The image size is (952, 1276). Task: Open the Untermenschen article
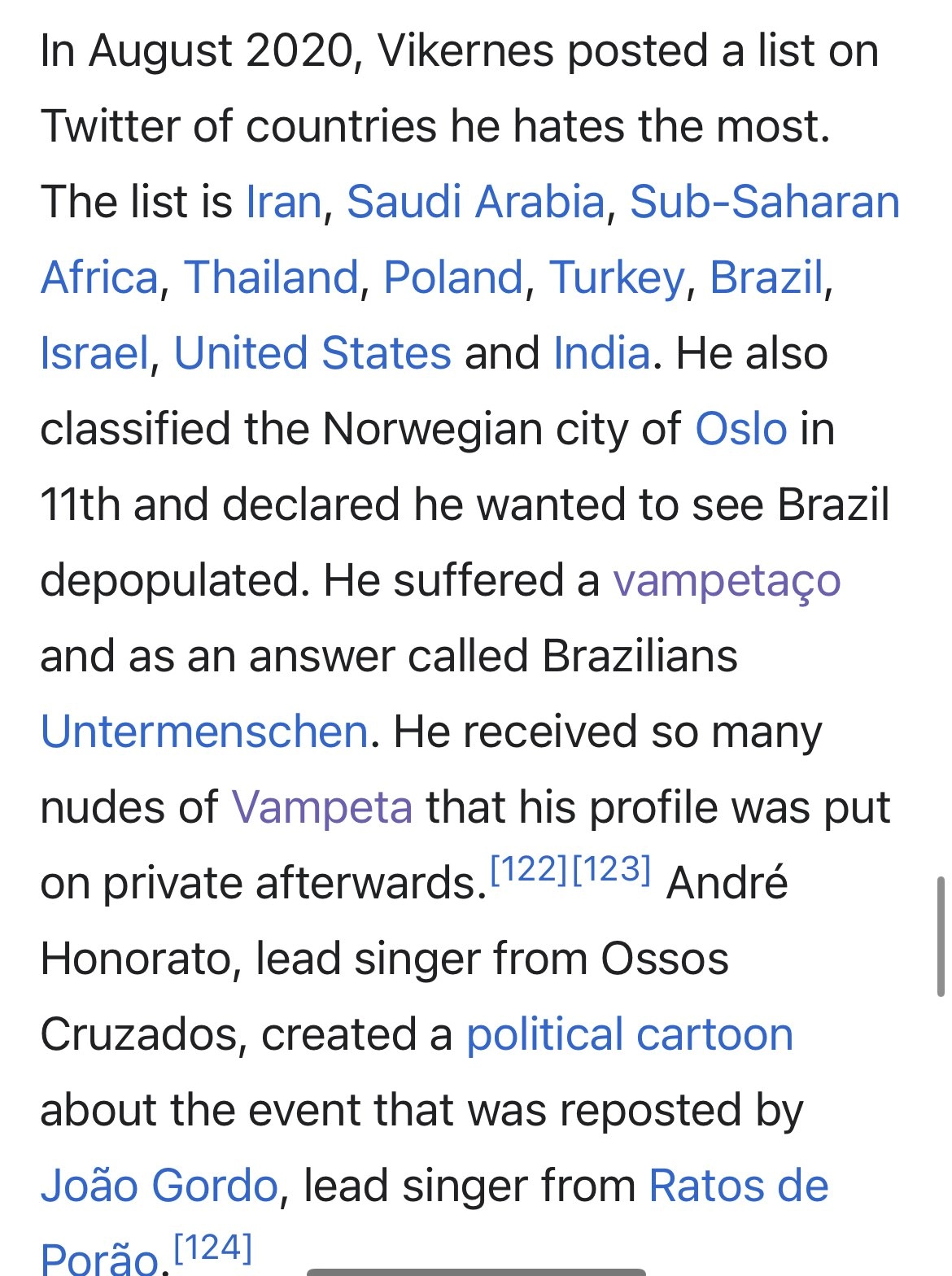click(204, 732)
